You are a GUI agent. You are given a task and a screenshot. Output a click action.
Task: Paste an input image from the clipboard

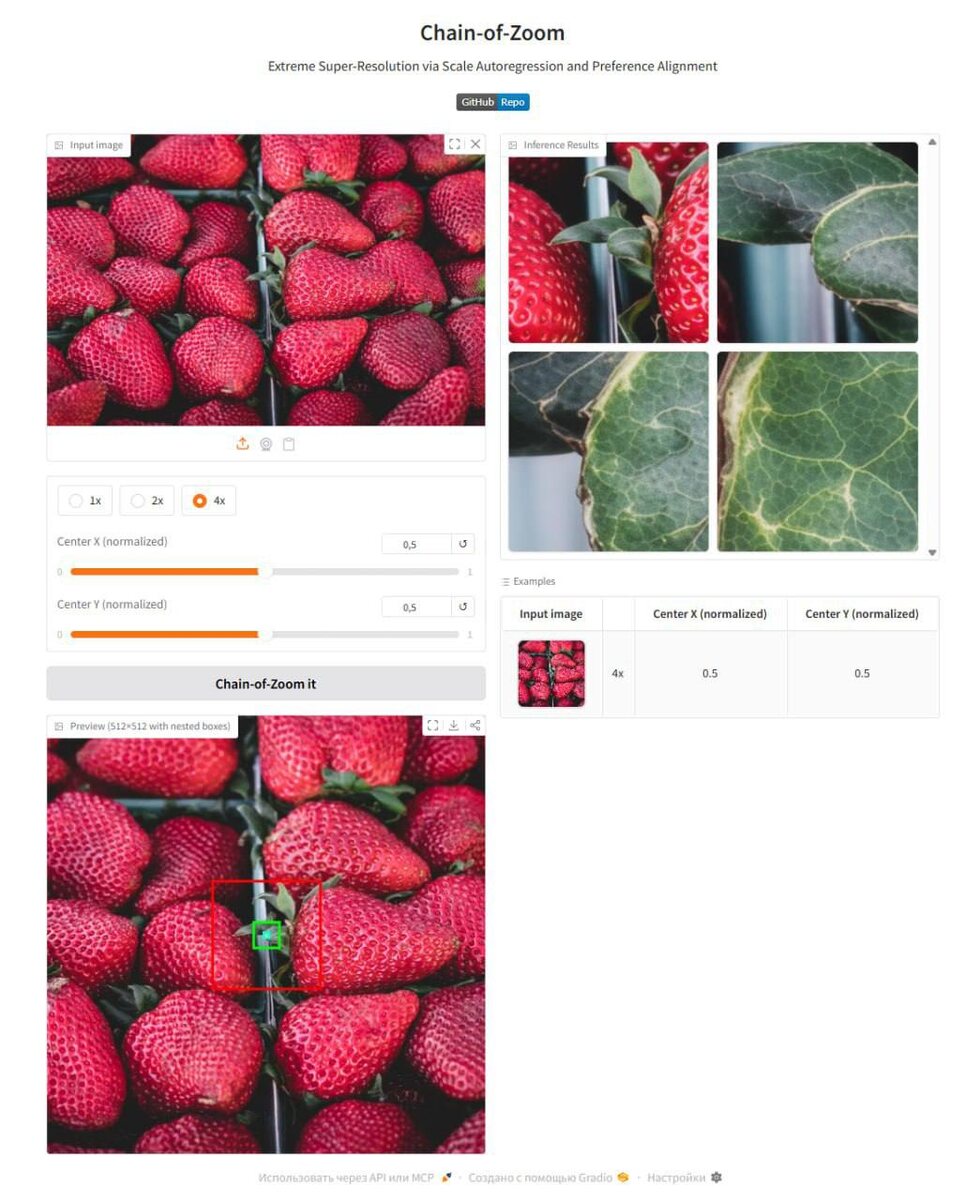(289, 444)
